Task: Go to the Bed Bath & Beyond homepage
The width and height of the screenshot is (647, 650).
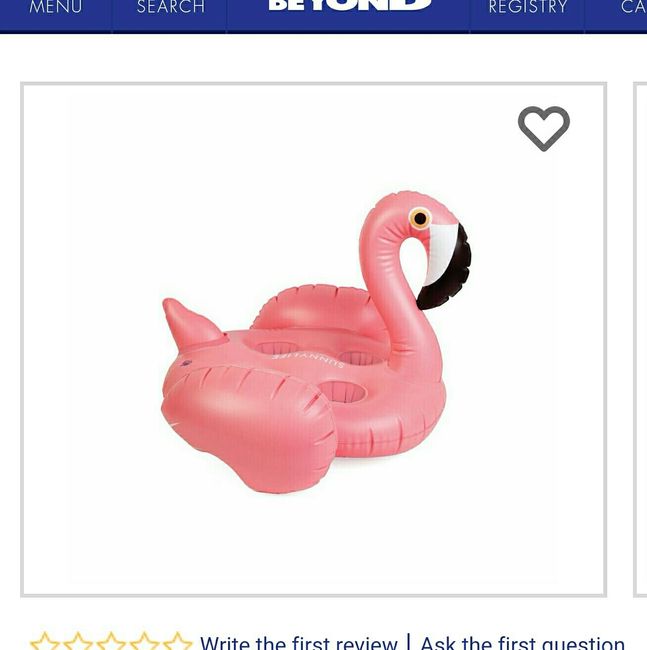Action: click(349, 8)
